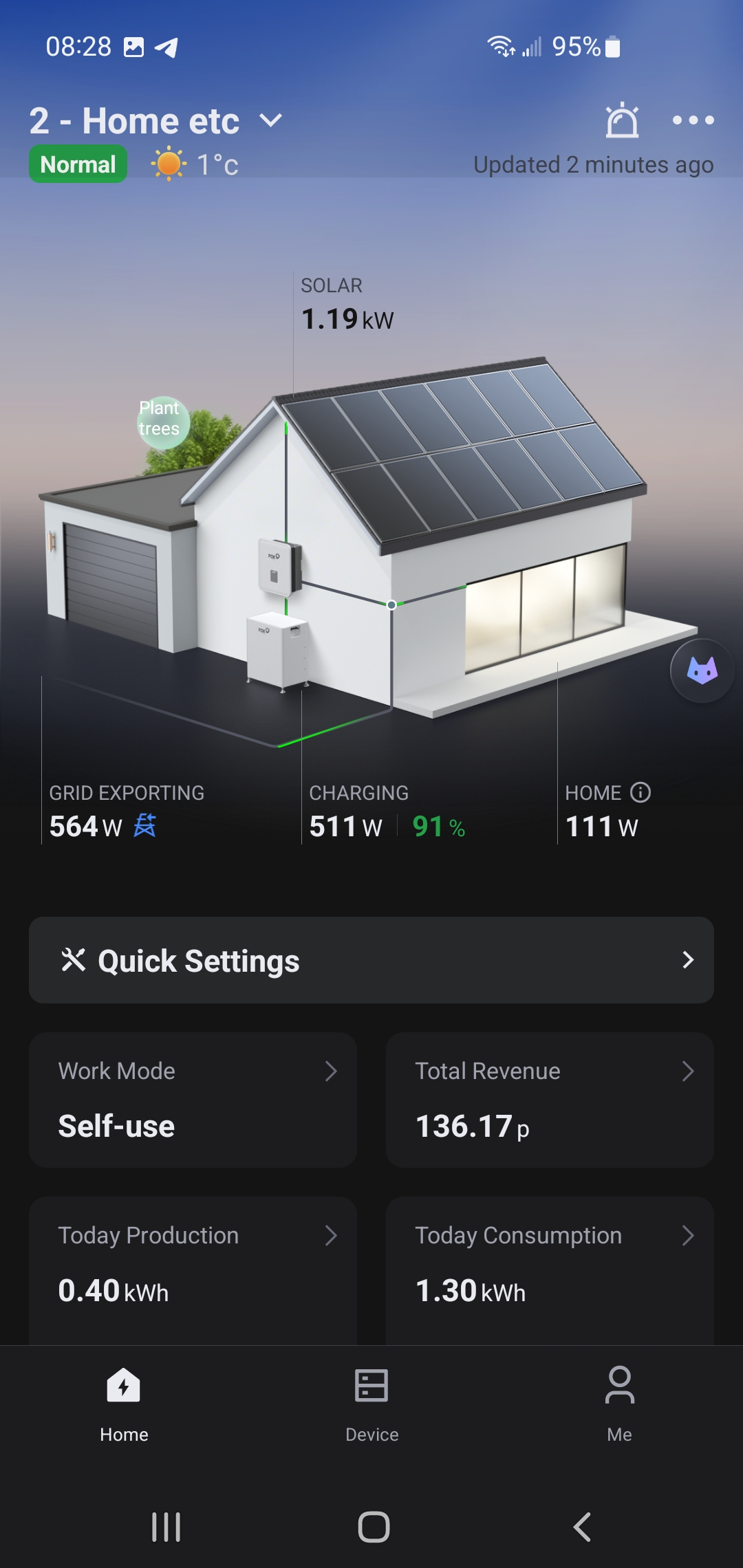Tap the system back button
The image size is (743, 1568).
pos(582,1527)
